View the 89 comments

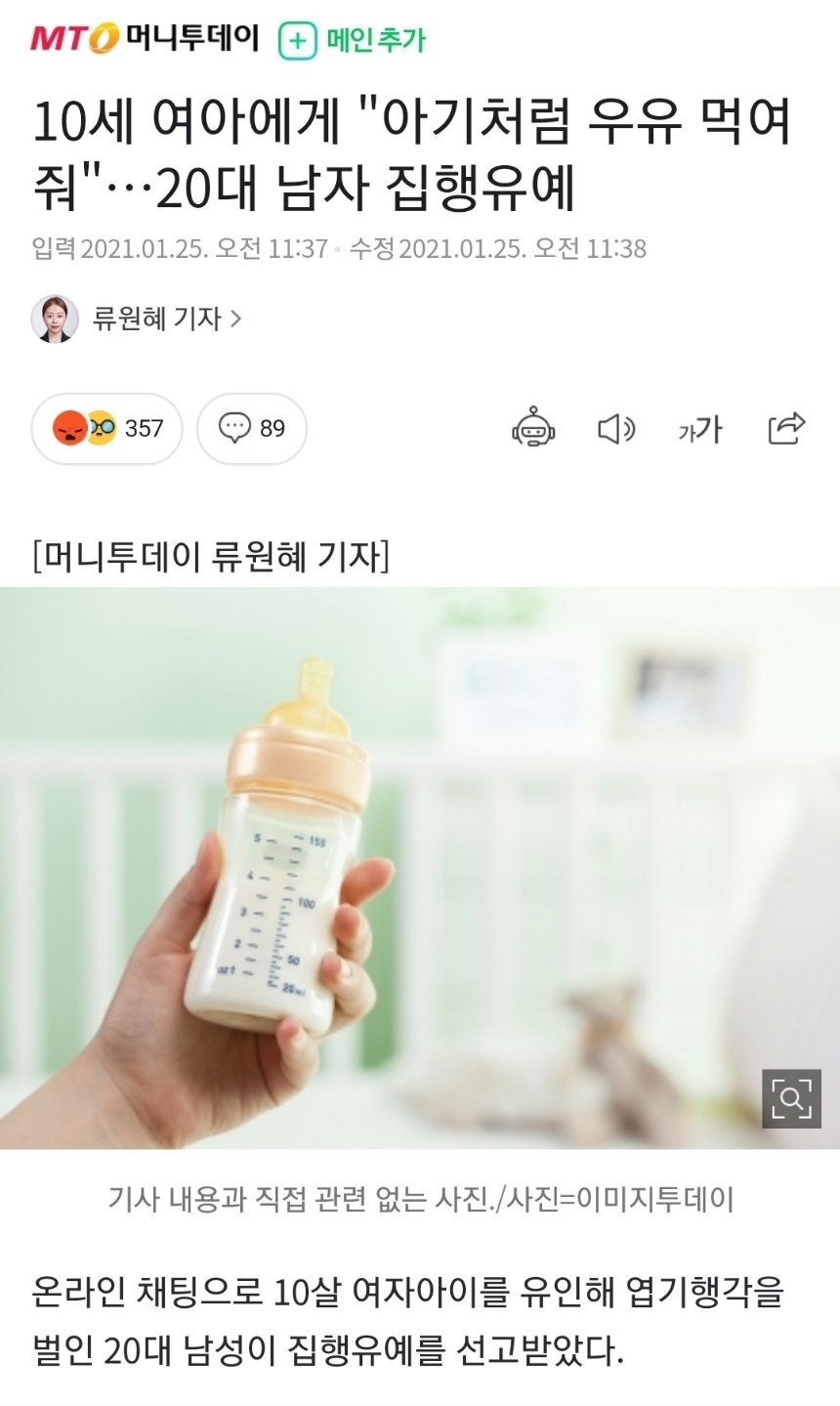(x=252, y=428)
